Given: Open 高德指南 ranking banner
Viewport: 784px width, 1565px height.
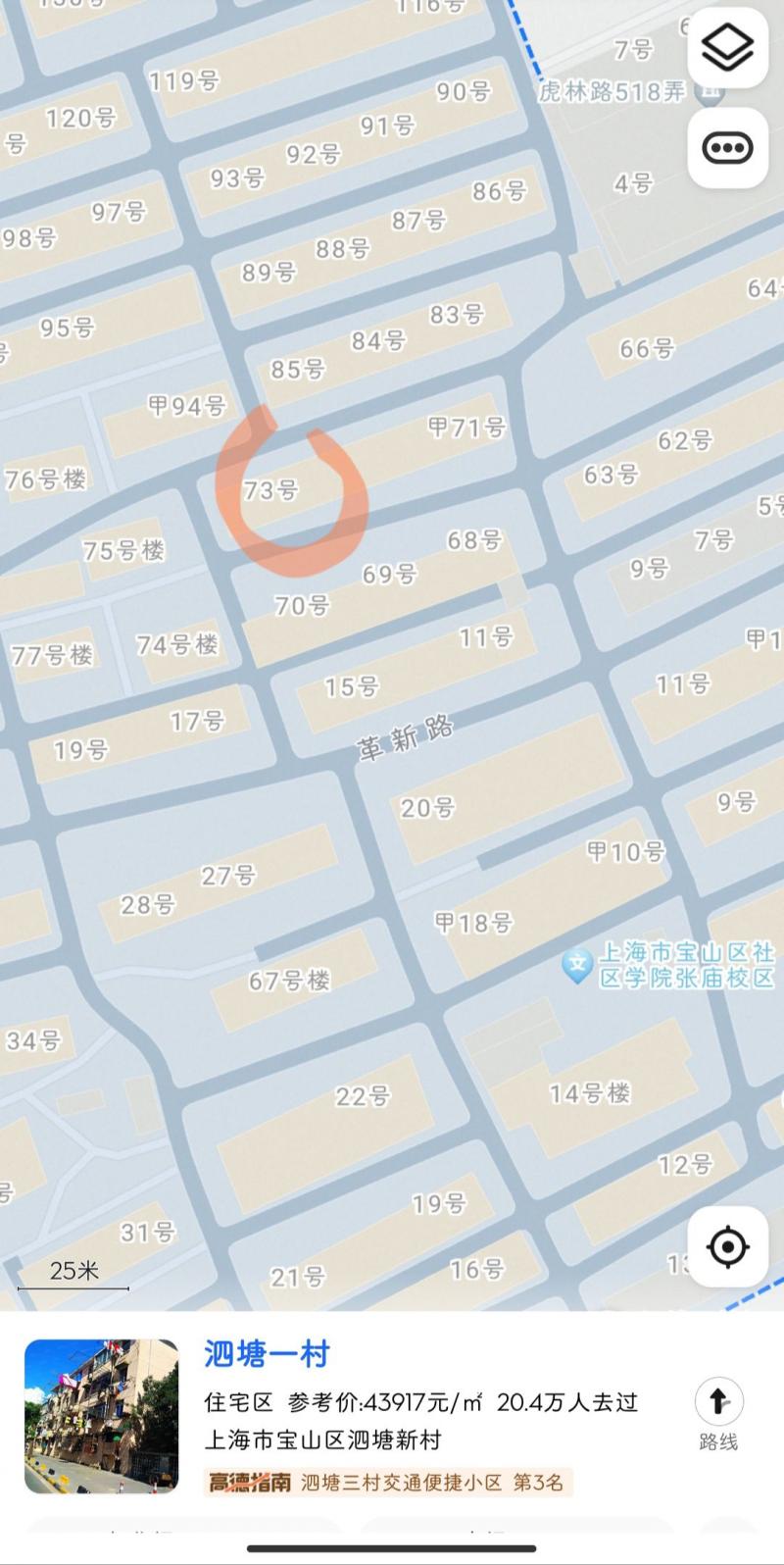Looking at the screenshot, I should click(x=387, y=1482).
